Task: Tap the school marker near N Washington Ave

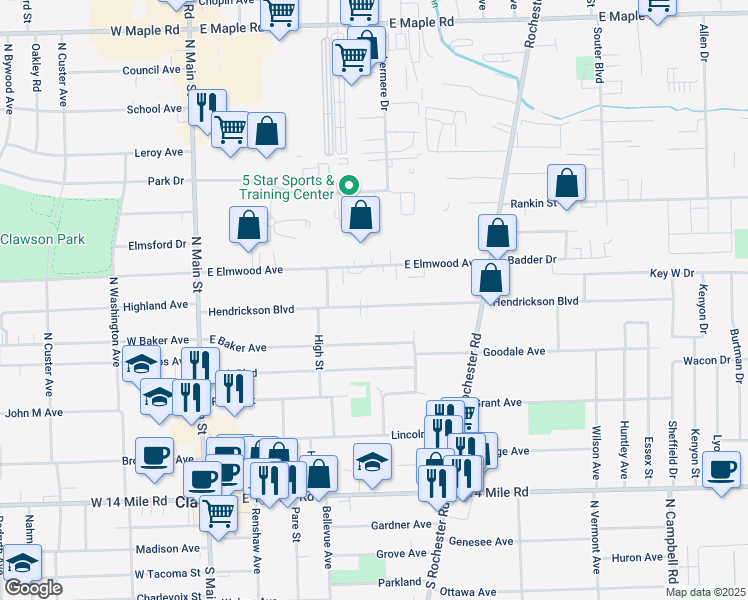Action: [141, 365]
